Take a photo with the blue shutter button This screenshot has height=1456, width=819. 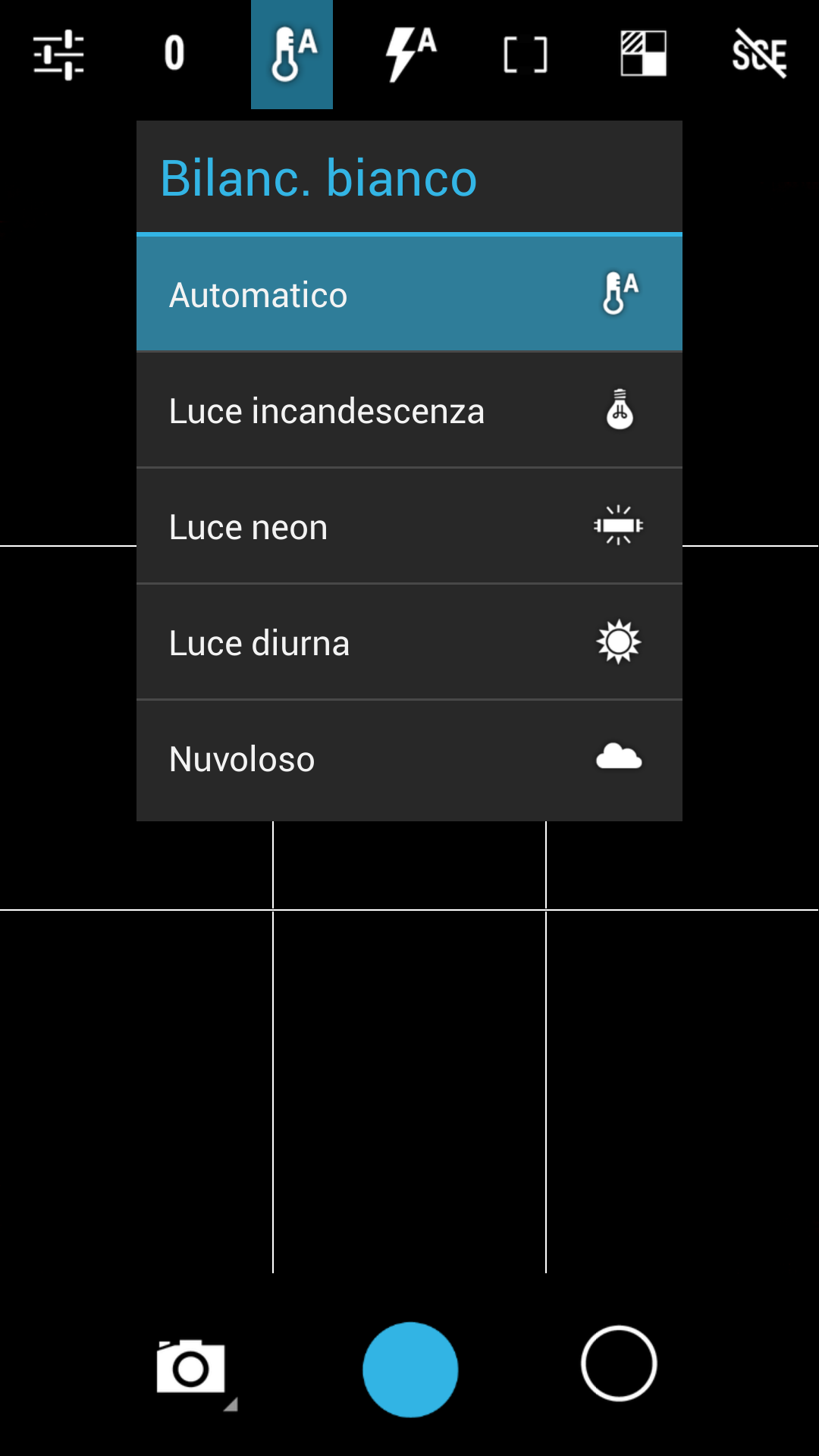tap(410, 1370)
